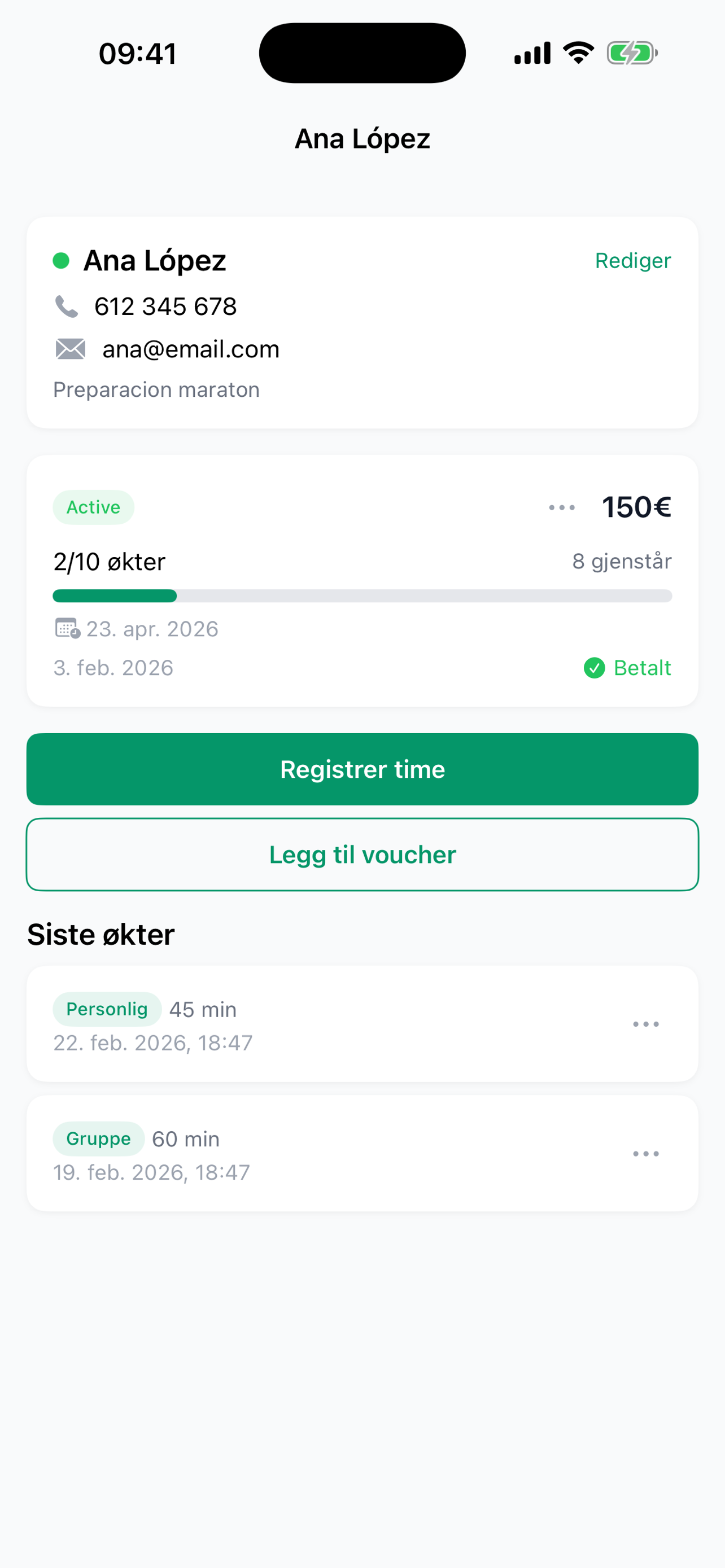725x1568 pixels.
Task: Tap the phone icon next to 612 345 678
Action: click(x=67, y=307)
